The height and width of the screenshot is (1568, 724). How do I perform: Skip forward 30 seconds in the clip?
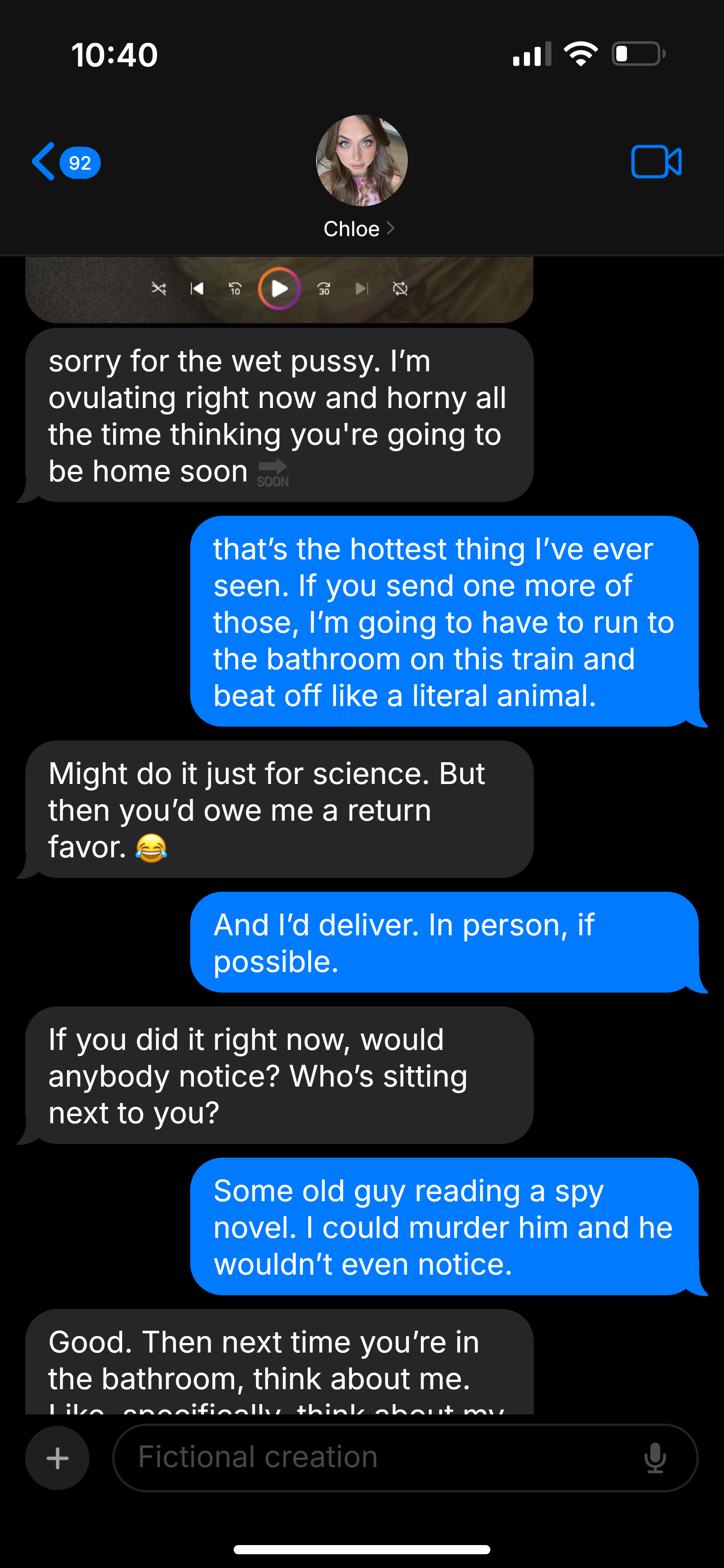pos(324,288)
